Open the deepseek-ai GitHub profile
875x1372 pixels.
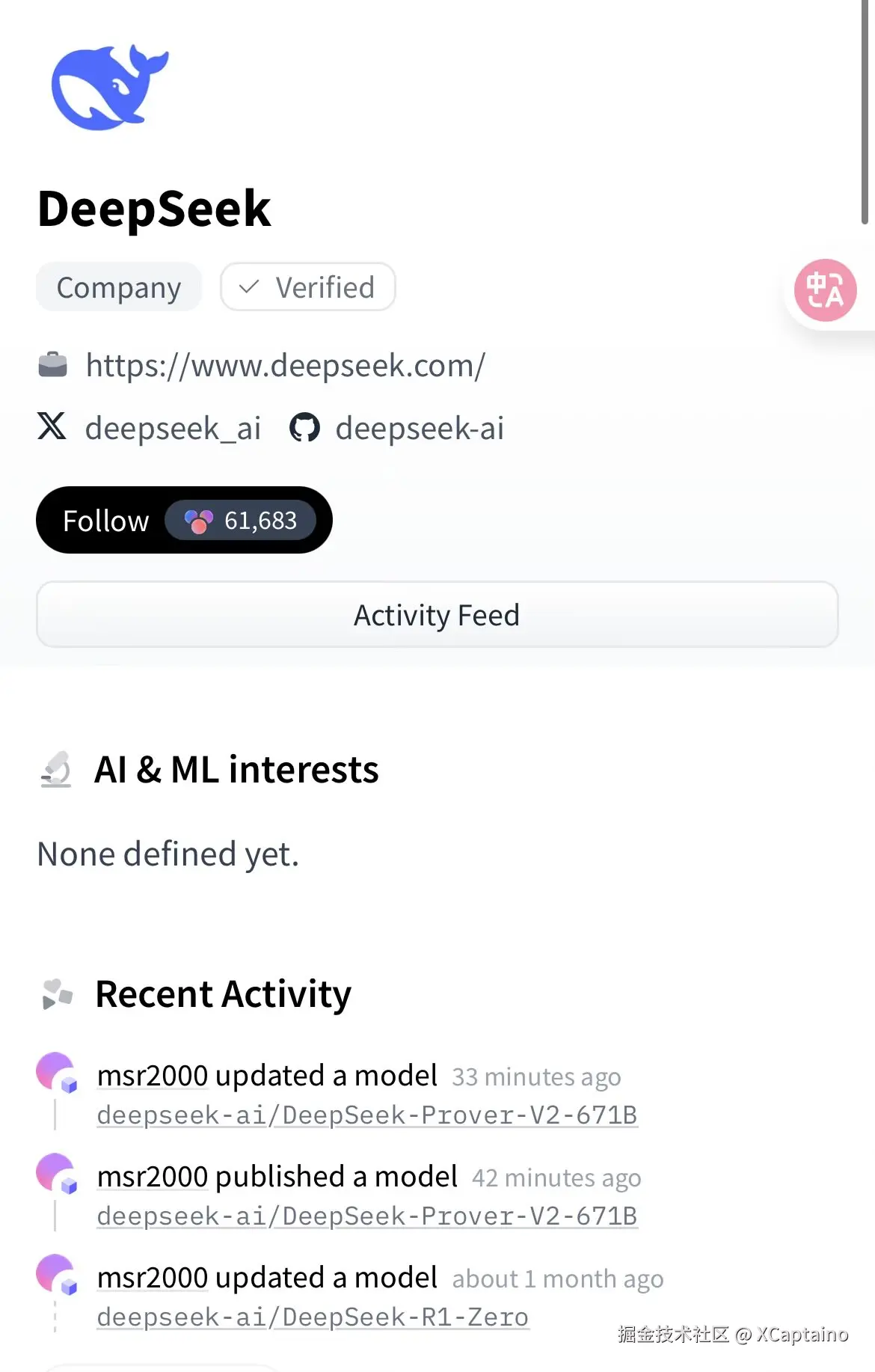(x=419, y=429)
